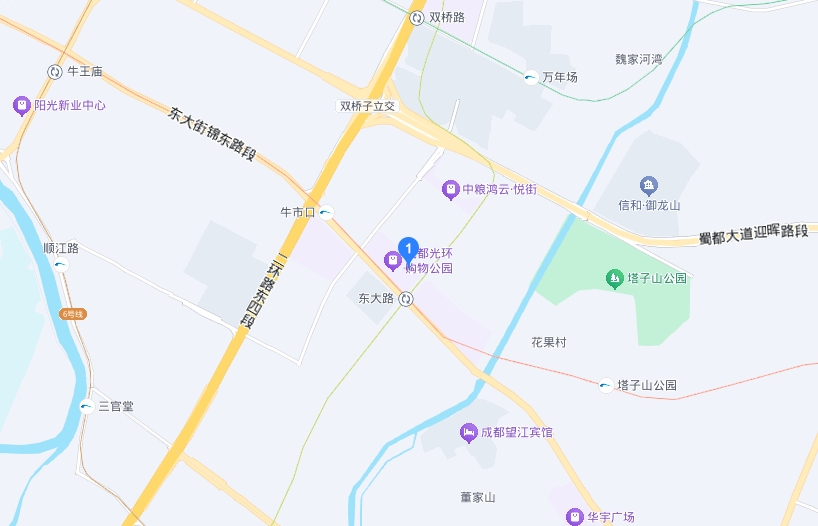Select the 成都望江宾馆 hotel marker
818x526 pixels.
click(468, 432)
